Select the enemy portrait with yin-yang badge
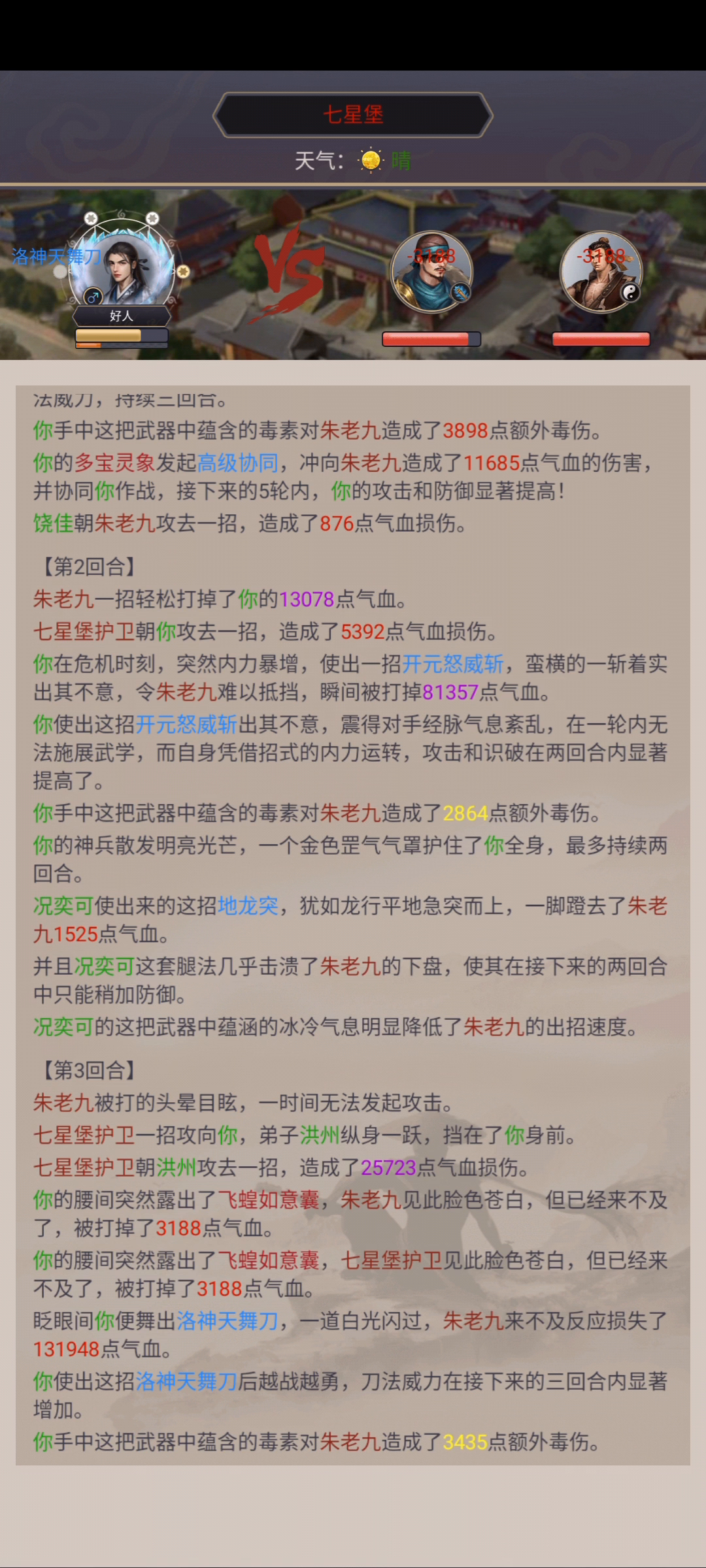 pos(601,272)
